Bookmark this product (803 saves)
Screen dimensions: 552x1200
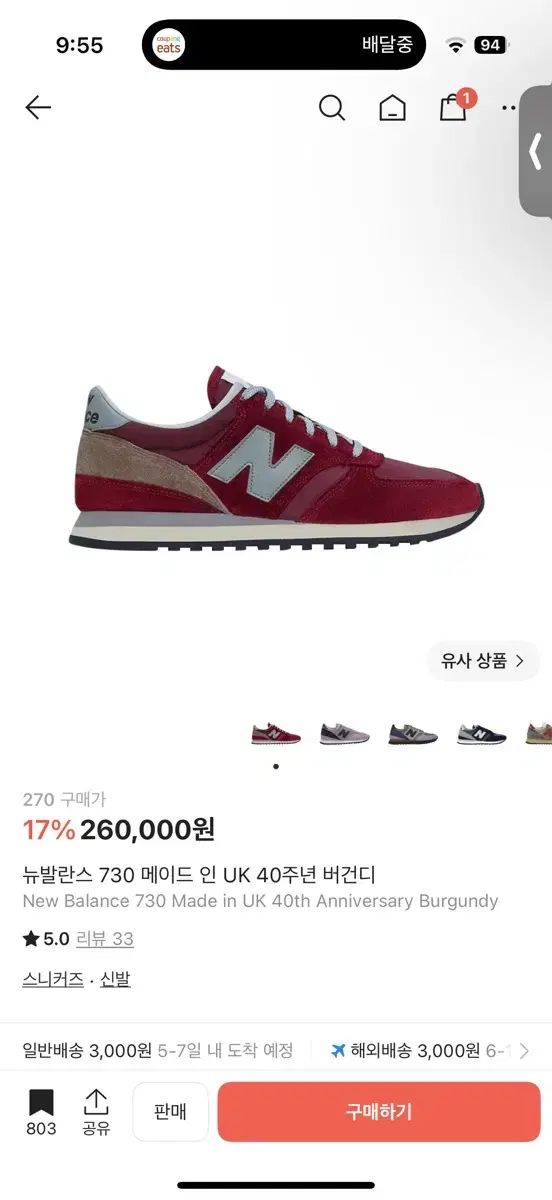[41, 1112]
